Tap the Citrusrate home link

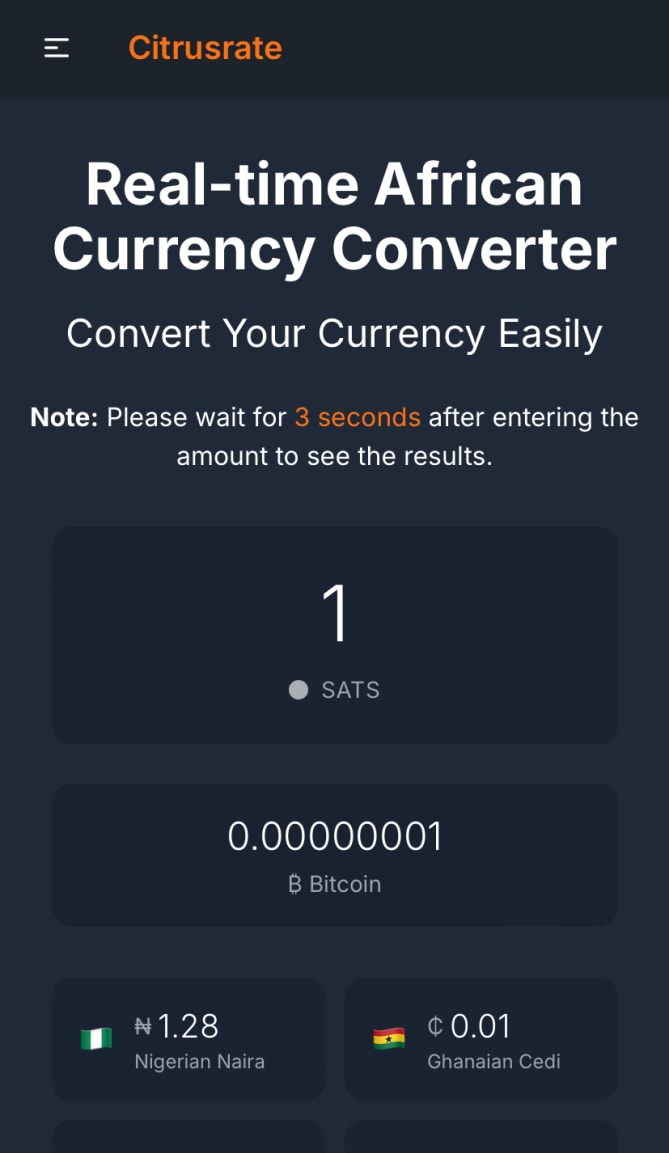tap(205, 49)
